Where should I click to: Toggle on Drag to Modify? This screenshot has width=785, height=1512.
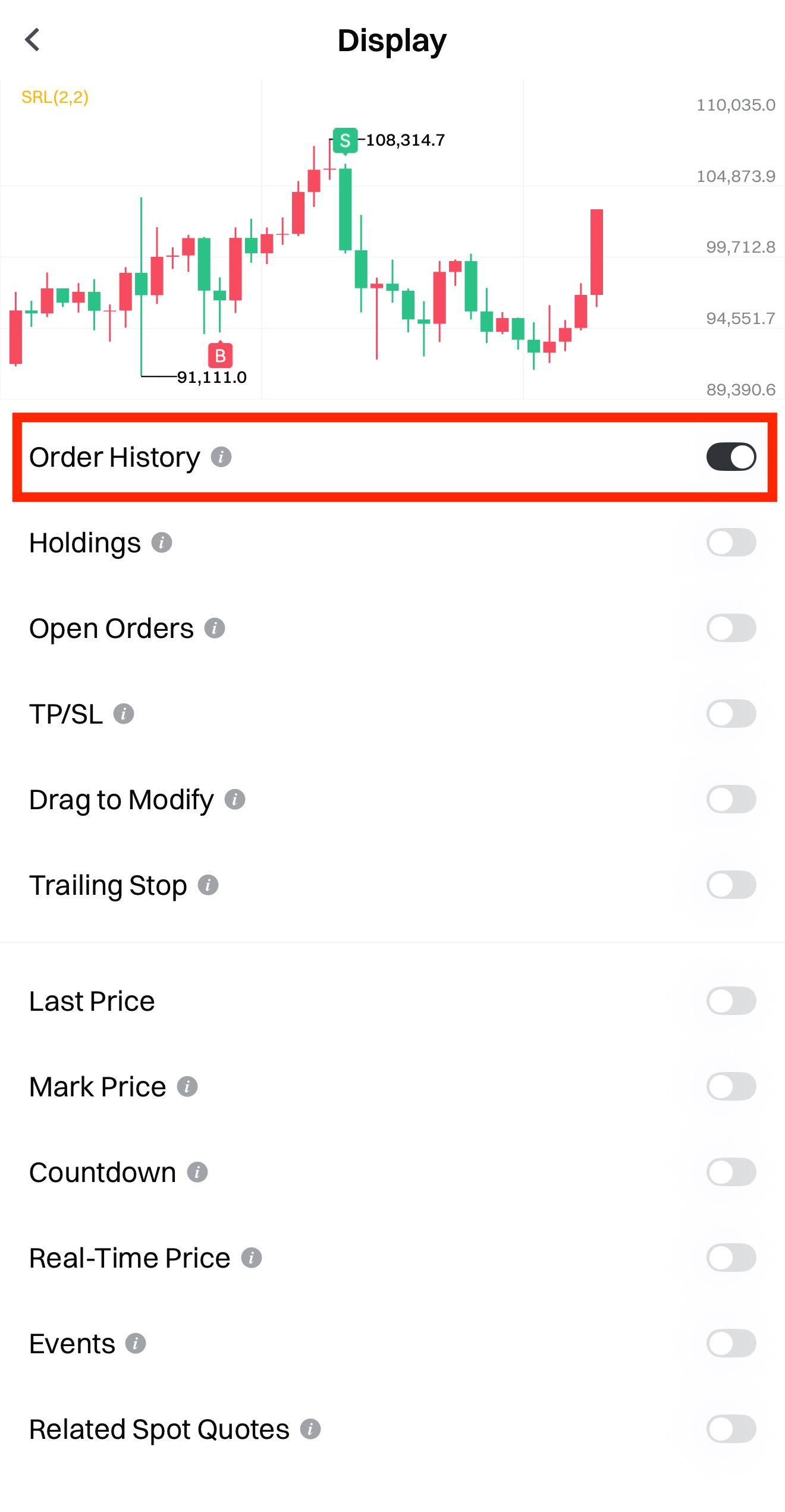tap(731, 799)
